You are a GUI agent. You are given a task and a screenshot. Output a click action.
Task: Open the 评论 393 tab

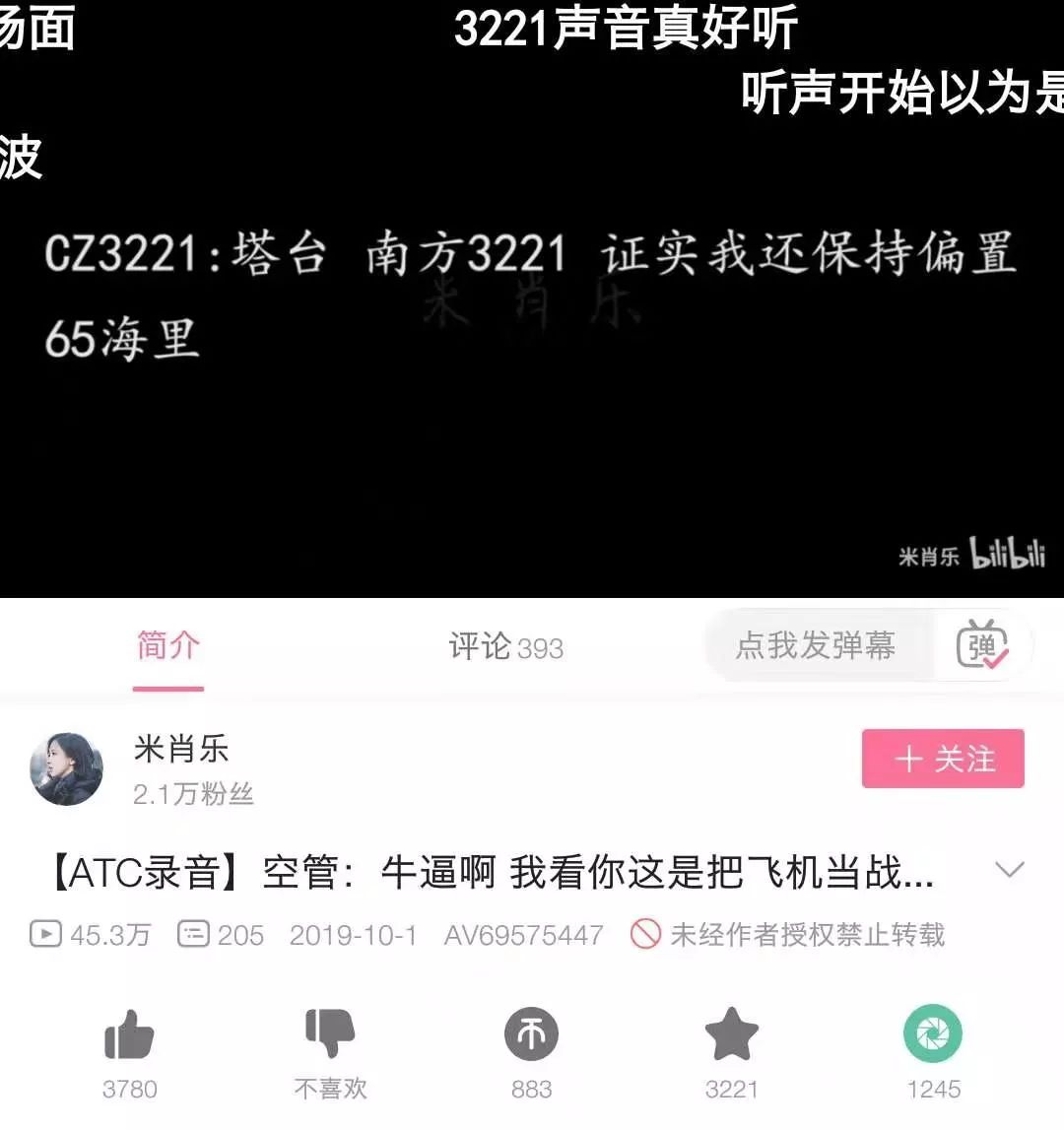point(505,647)
